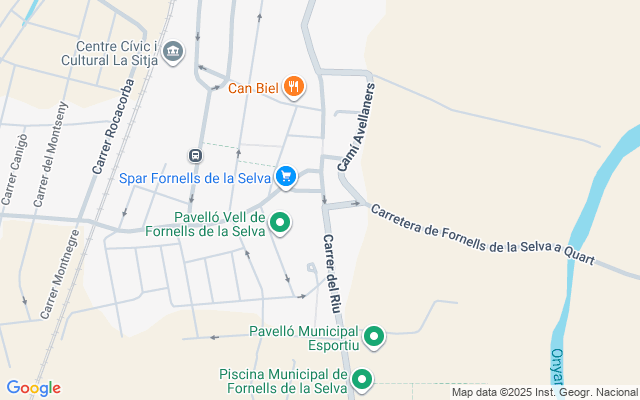Open the Piscina Municipal de Fornells de la Selva marker
The image size is (640, 400).
(362, 380)
